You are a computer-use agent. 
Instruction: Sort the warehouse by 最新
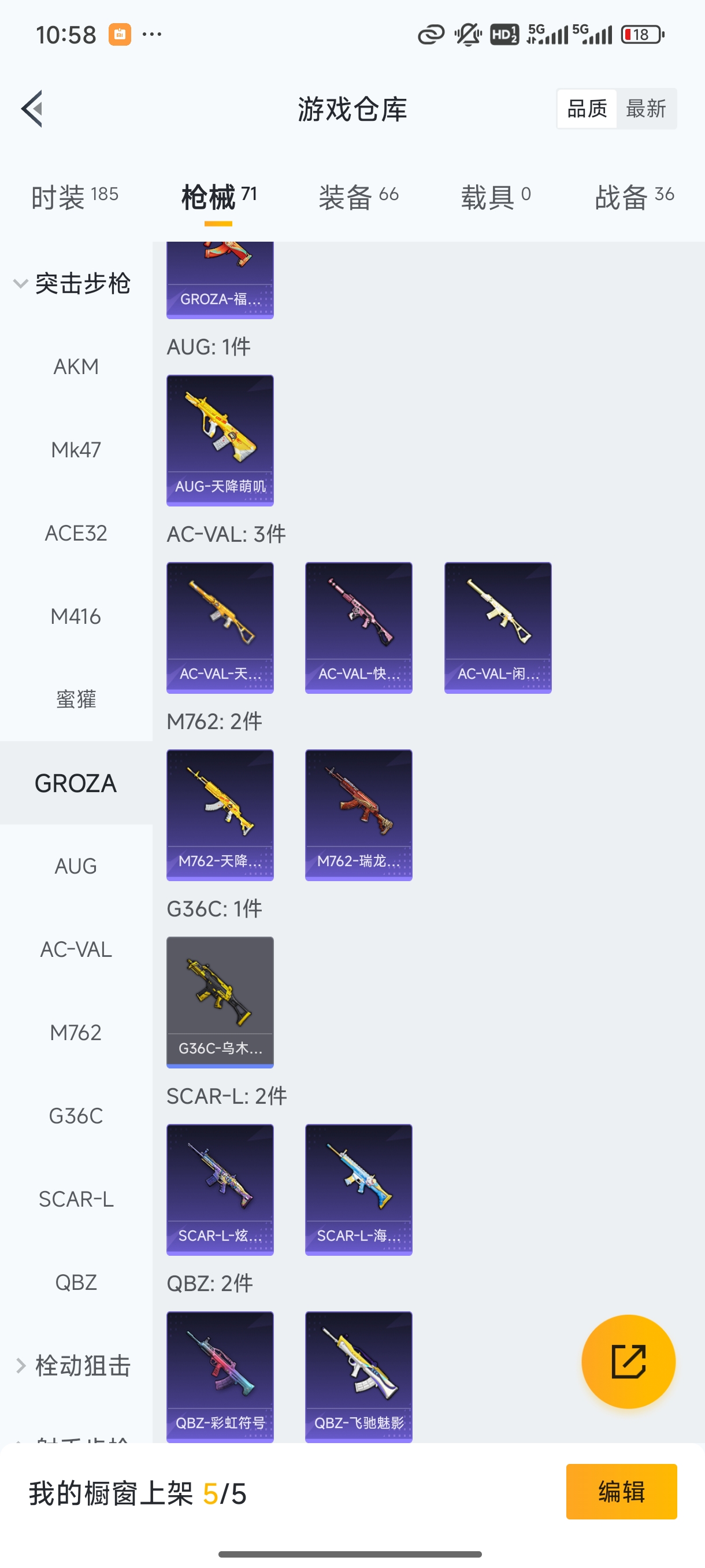[x=645, y=109]
